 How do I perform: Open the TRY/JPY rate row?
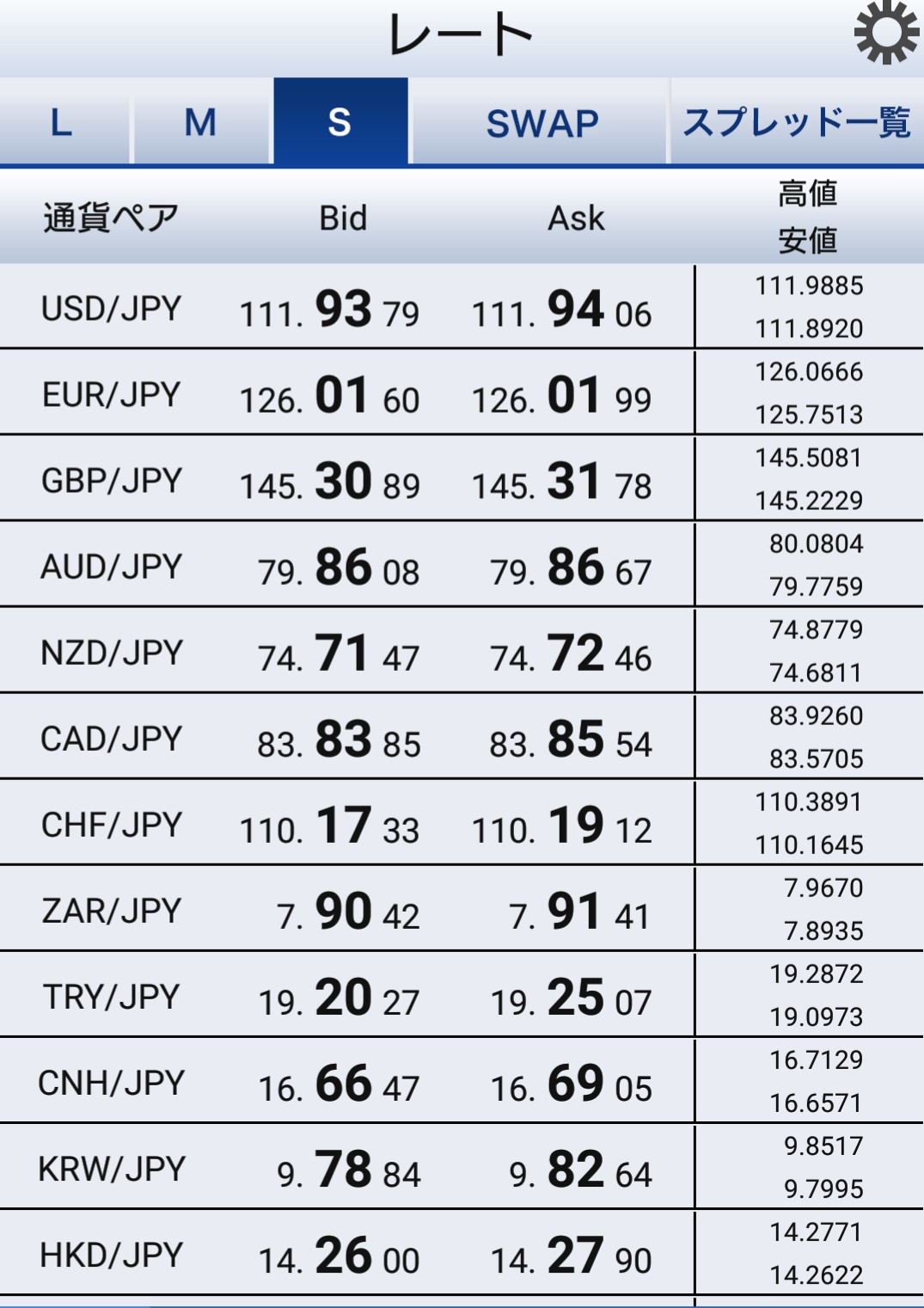pos(112,996)
